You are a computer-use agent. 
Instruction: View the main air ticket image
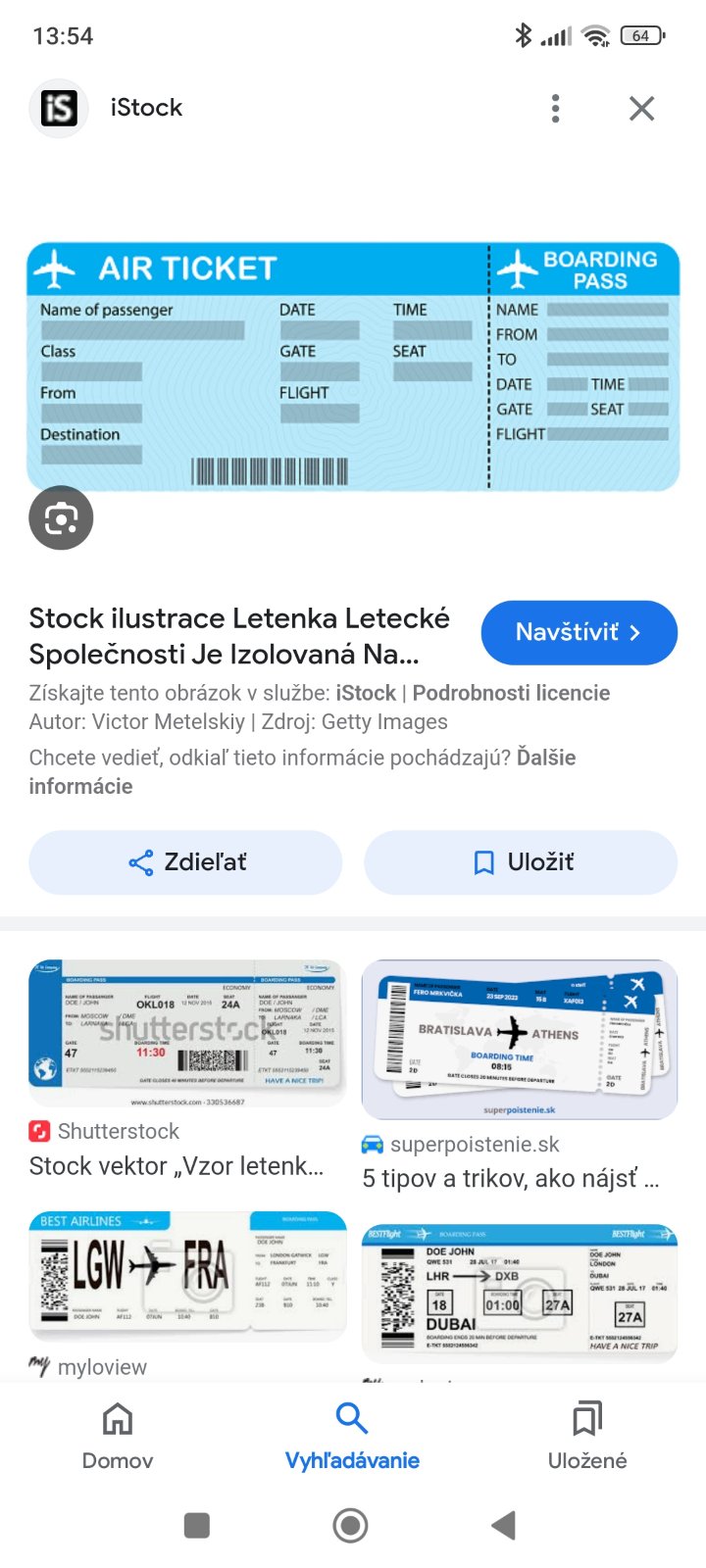pyautogui.click(x=353, y=366)
